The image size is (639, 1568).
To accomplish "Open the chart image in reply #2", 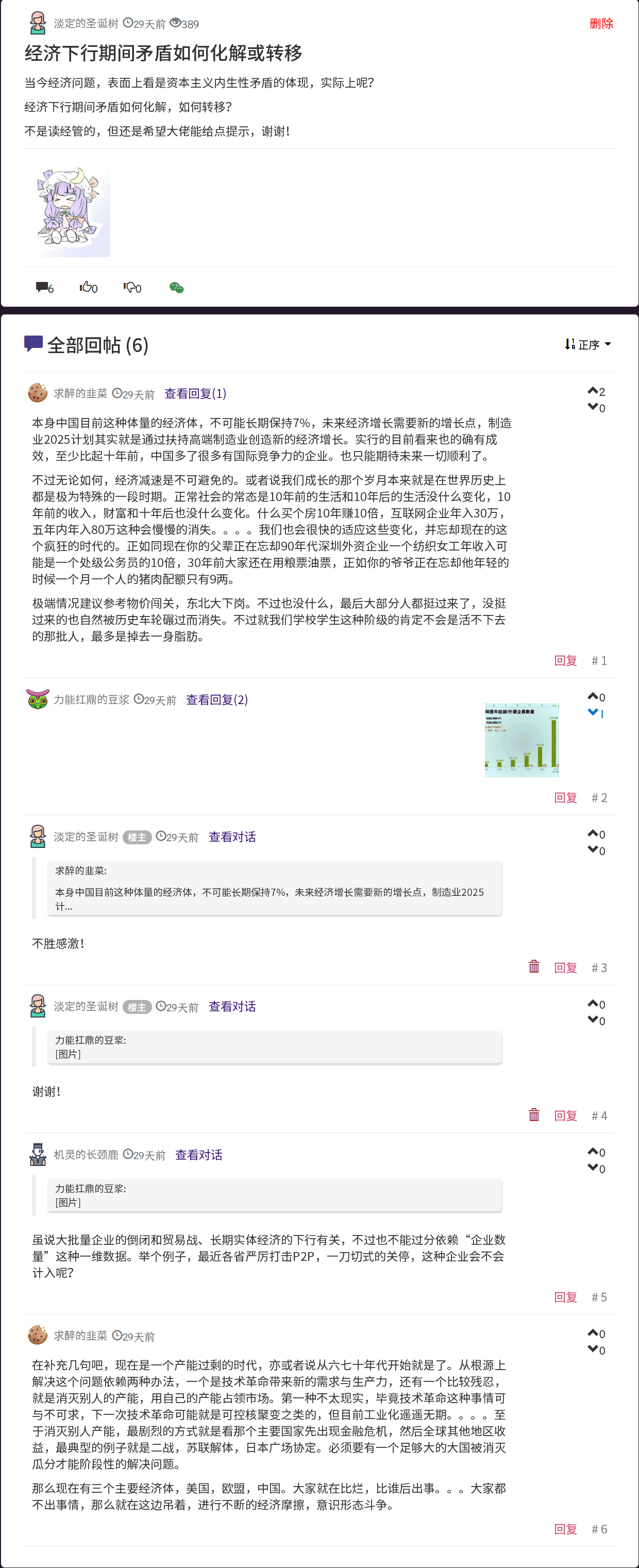I will pyautogui.click(x=522, y=740).
